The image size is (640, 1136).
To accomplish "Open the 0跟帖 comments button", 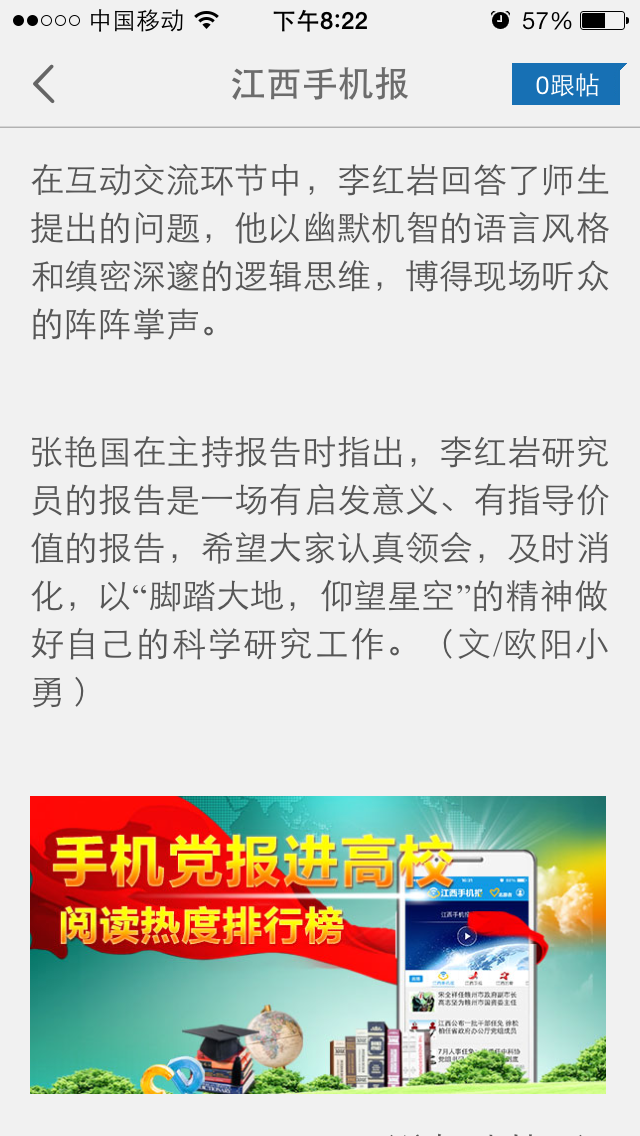I will (x=566, y=85).
